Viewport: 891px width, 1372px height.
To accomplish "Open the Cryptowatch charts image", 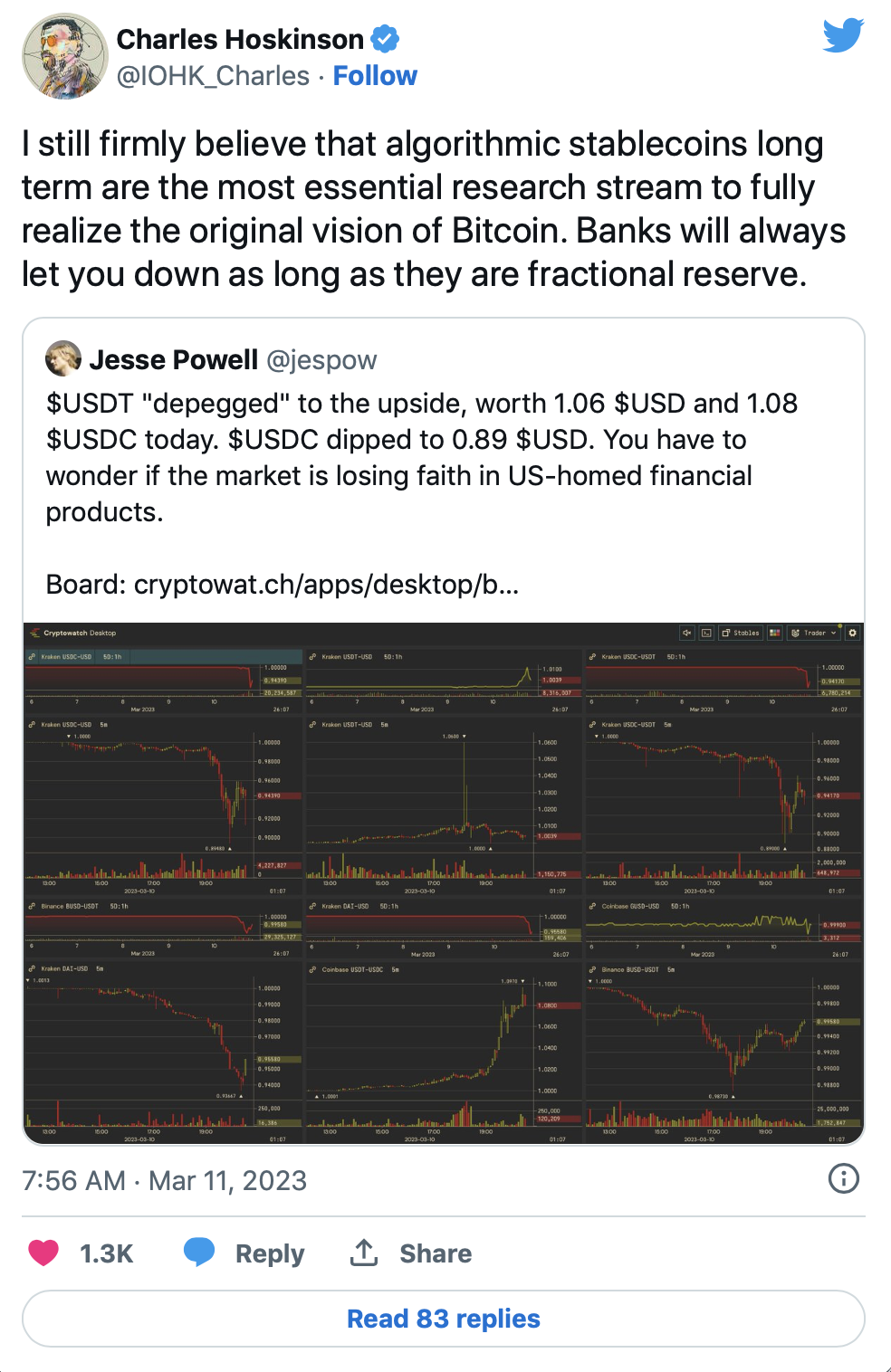I will 444,883.
